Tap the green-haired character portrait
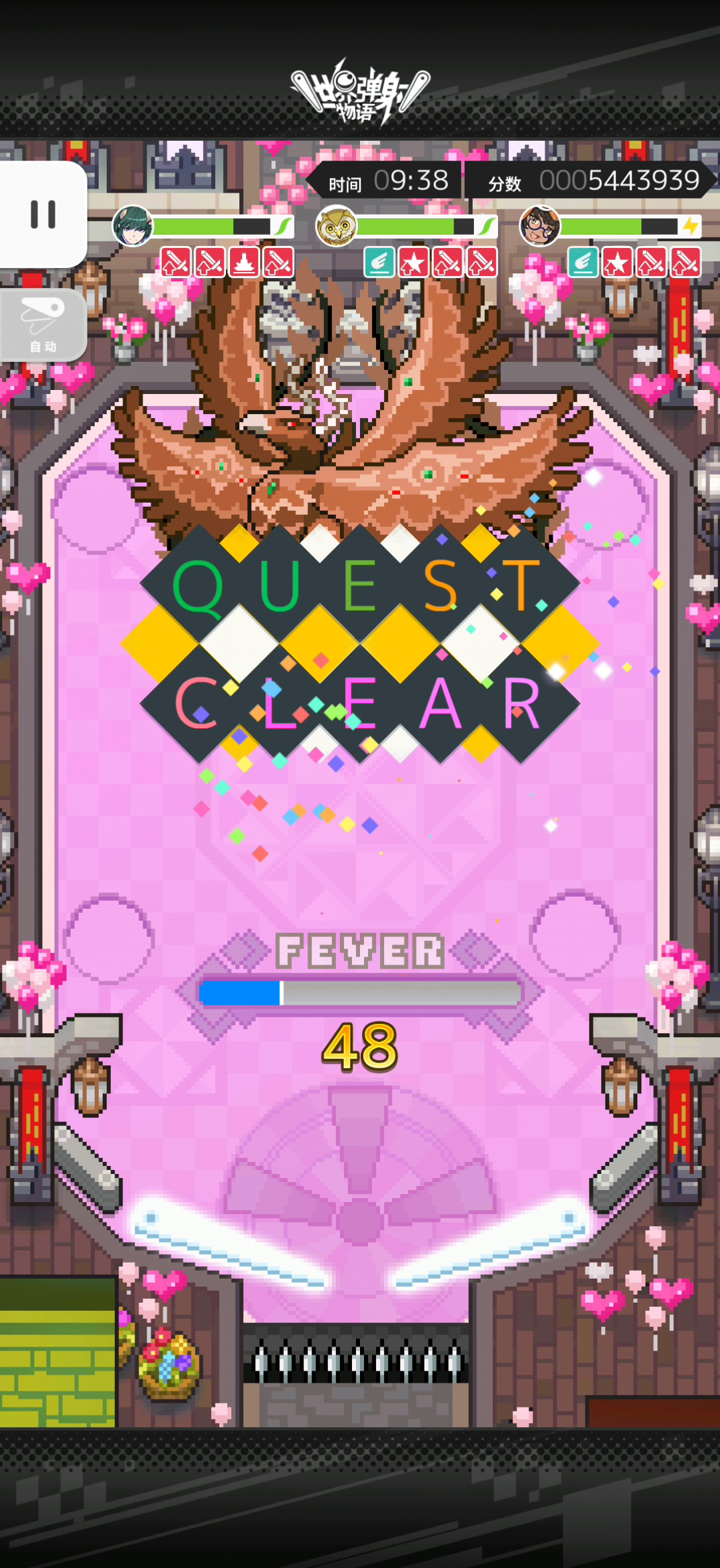 click(x=133, y=226)
